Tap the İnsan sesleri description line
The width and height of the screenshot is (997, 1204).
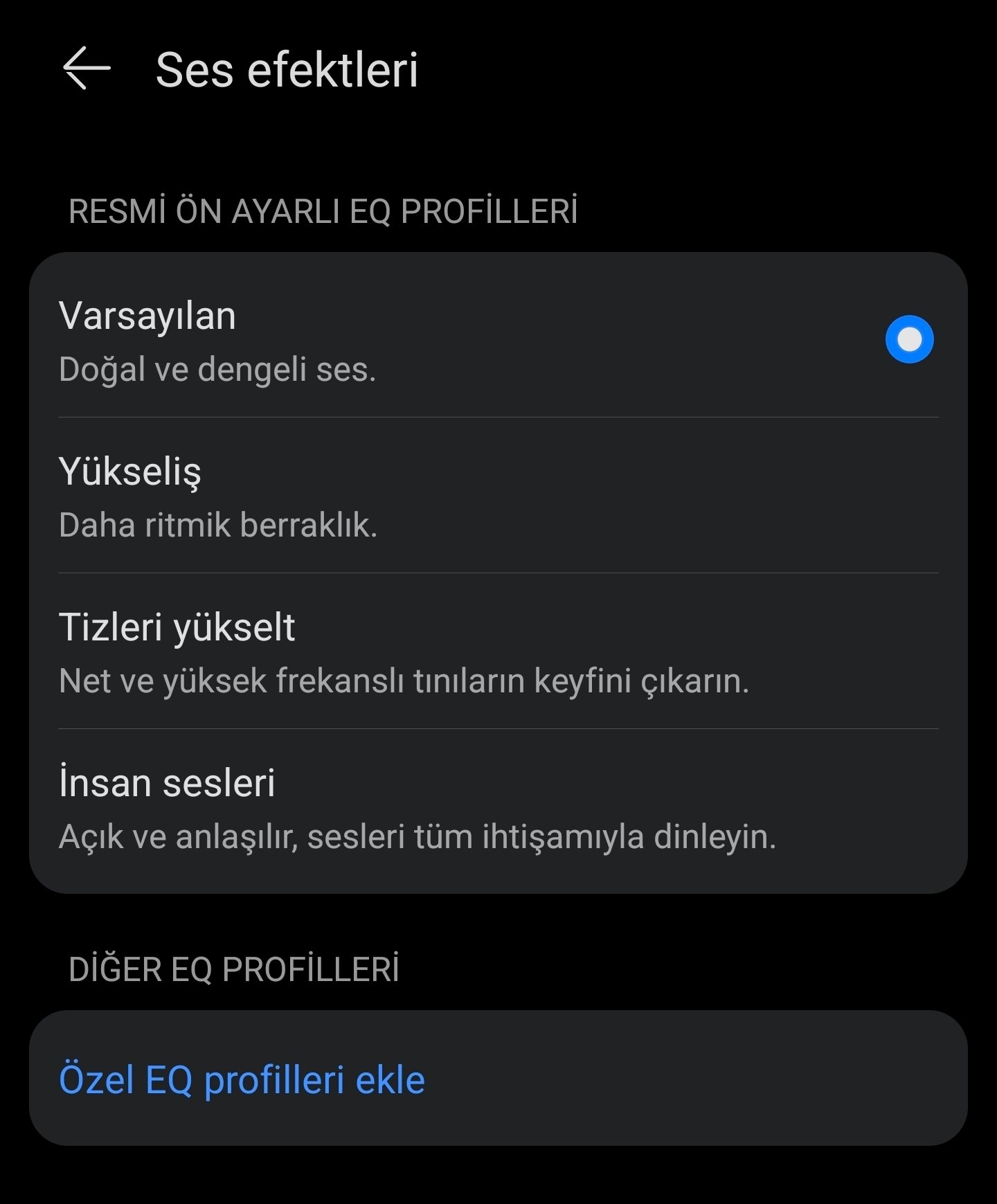pos(419,838)
